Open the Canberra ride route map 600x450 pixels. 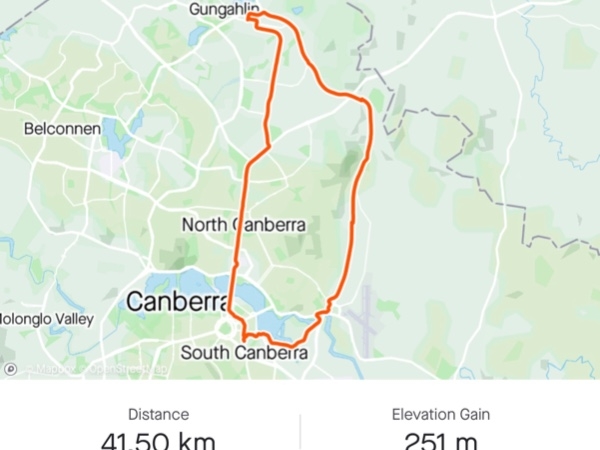(x=300, y=190)
